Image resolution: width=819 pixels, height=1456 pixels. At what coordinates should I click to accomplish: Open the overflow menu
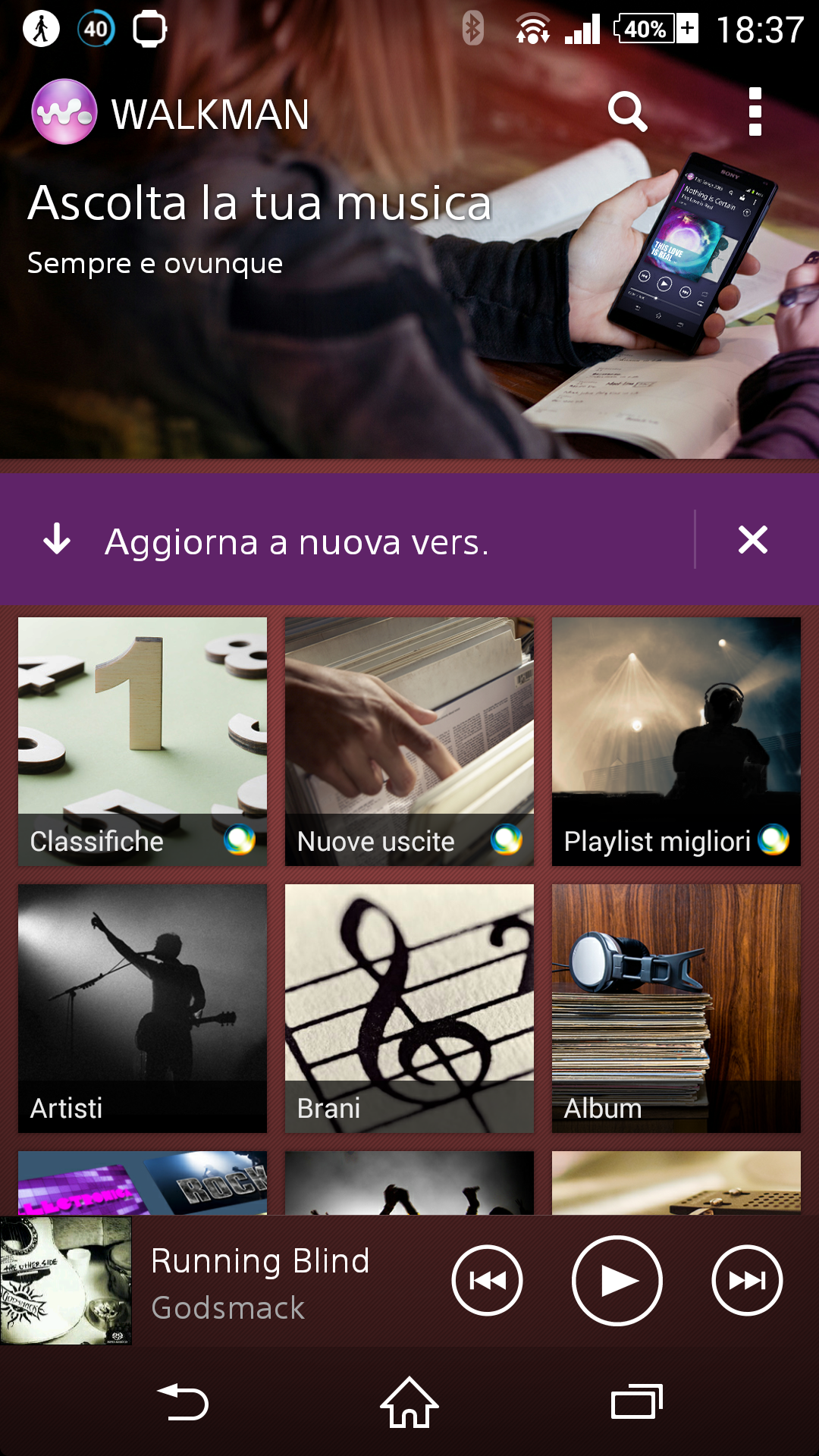coord(754,112)
